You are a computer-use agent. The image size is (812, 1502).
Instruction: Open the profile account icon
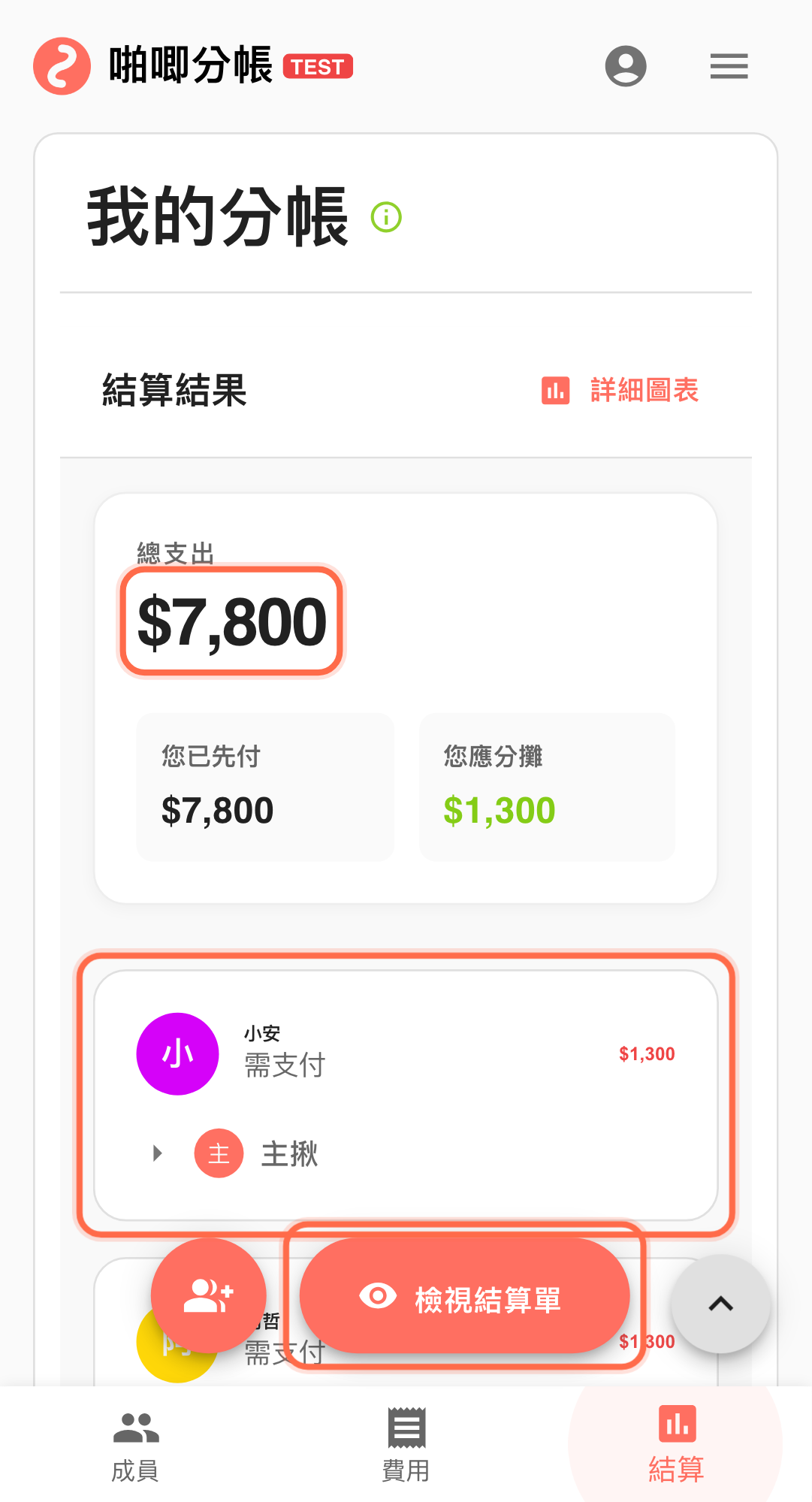pos(626,66)
